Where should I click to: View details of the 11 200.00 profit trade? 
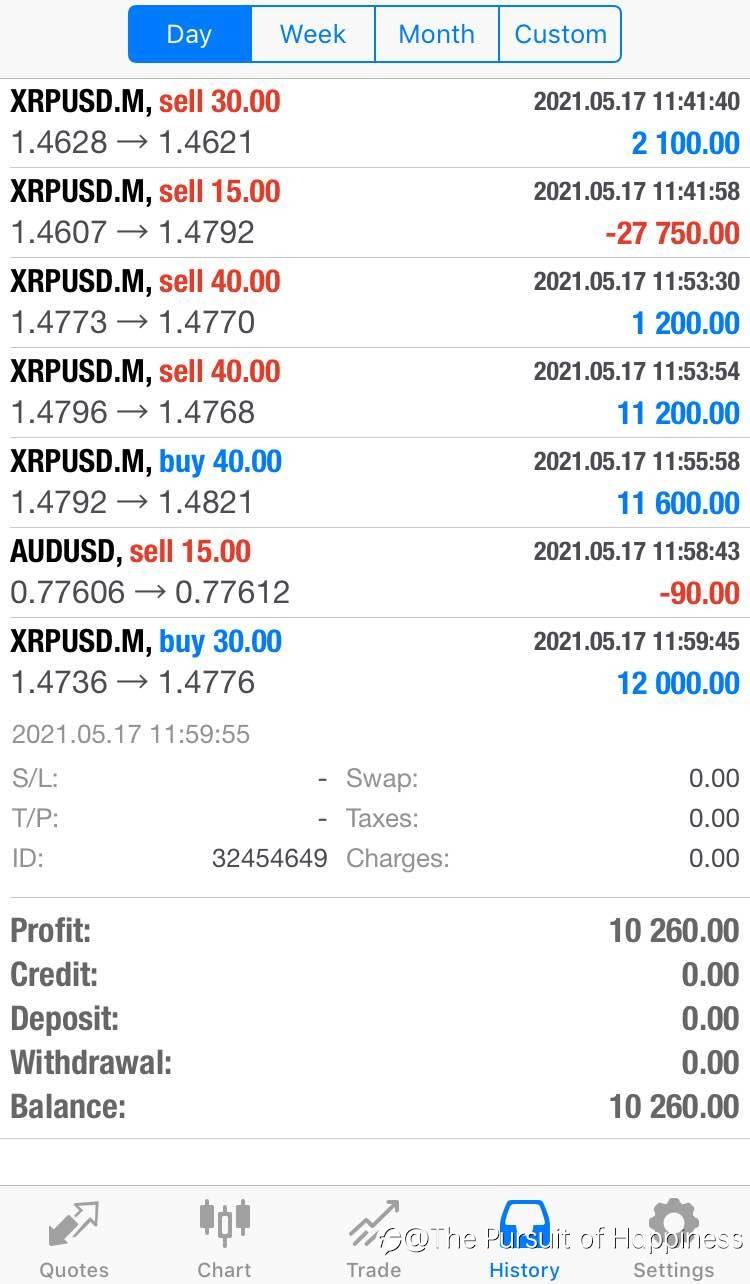pyautogui.click(x=375, y=392)
